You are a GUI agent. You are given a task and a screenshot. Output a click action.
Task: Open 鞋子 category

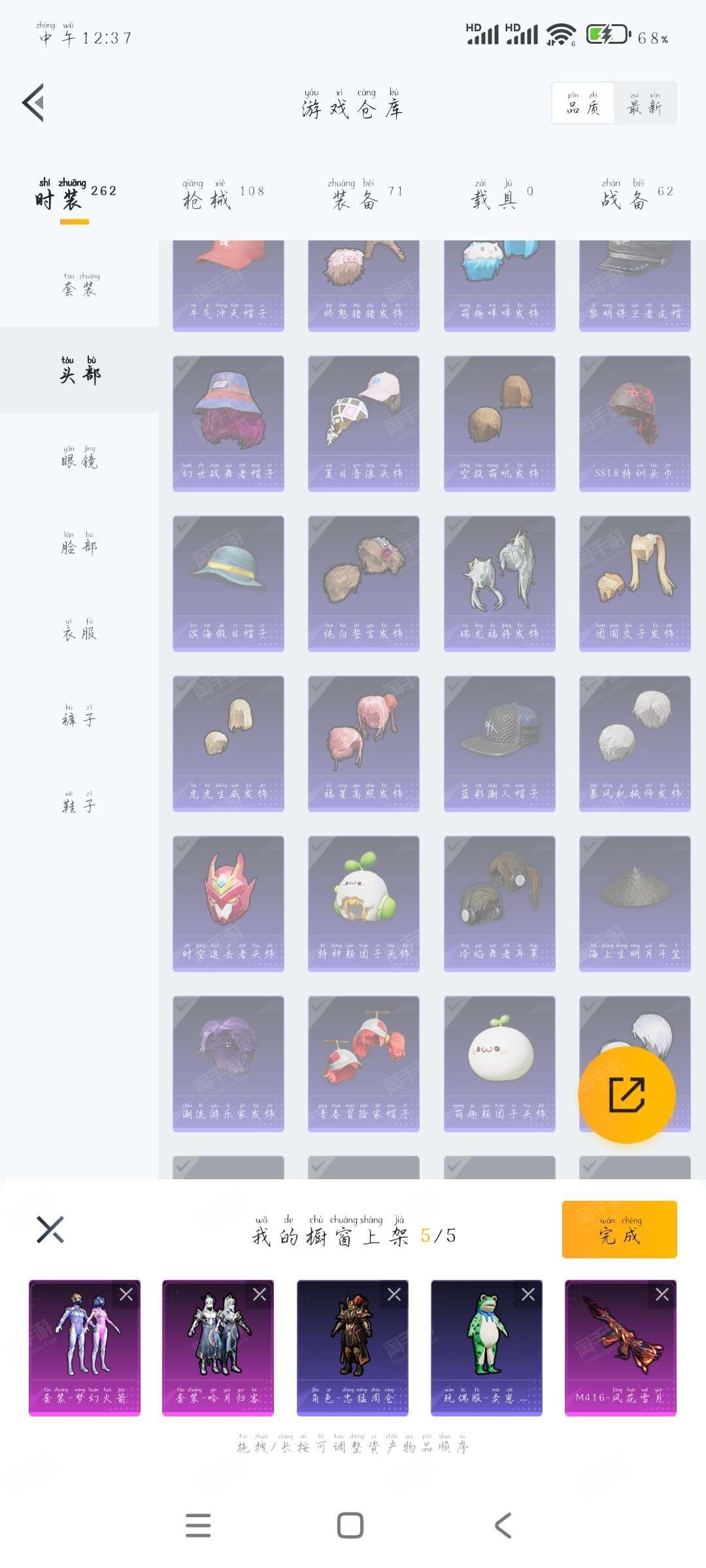(79, 802)
